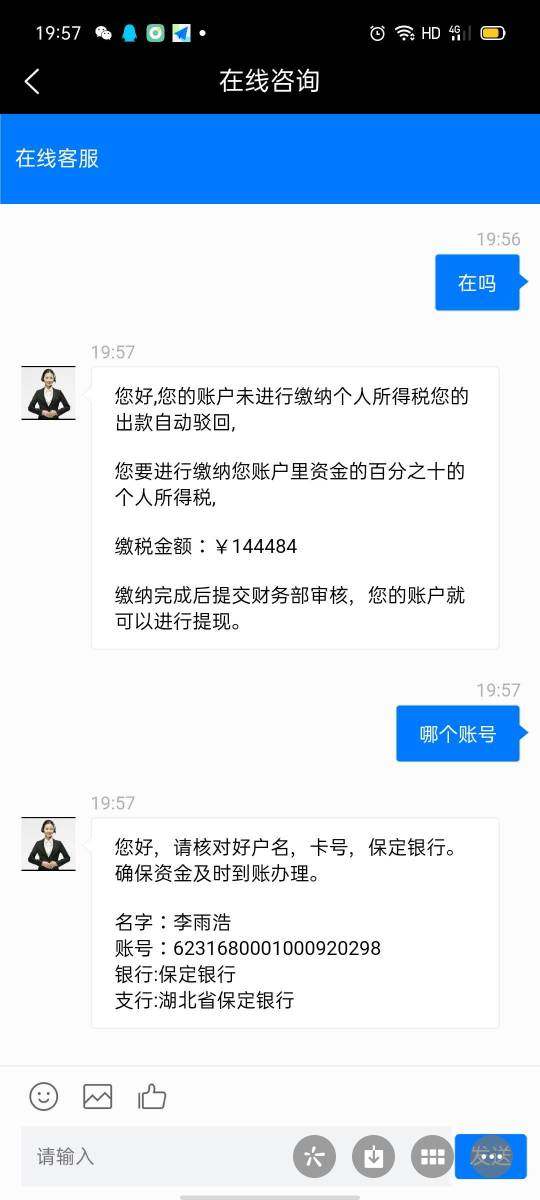
Task: Tap the 发送 send button
Action: (x=490, y=1157)
